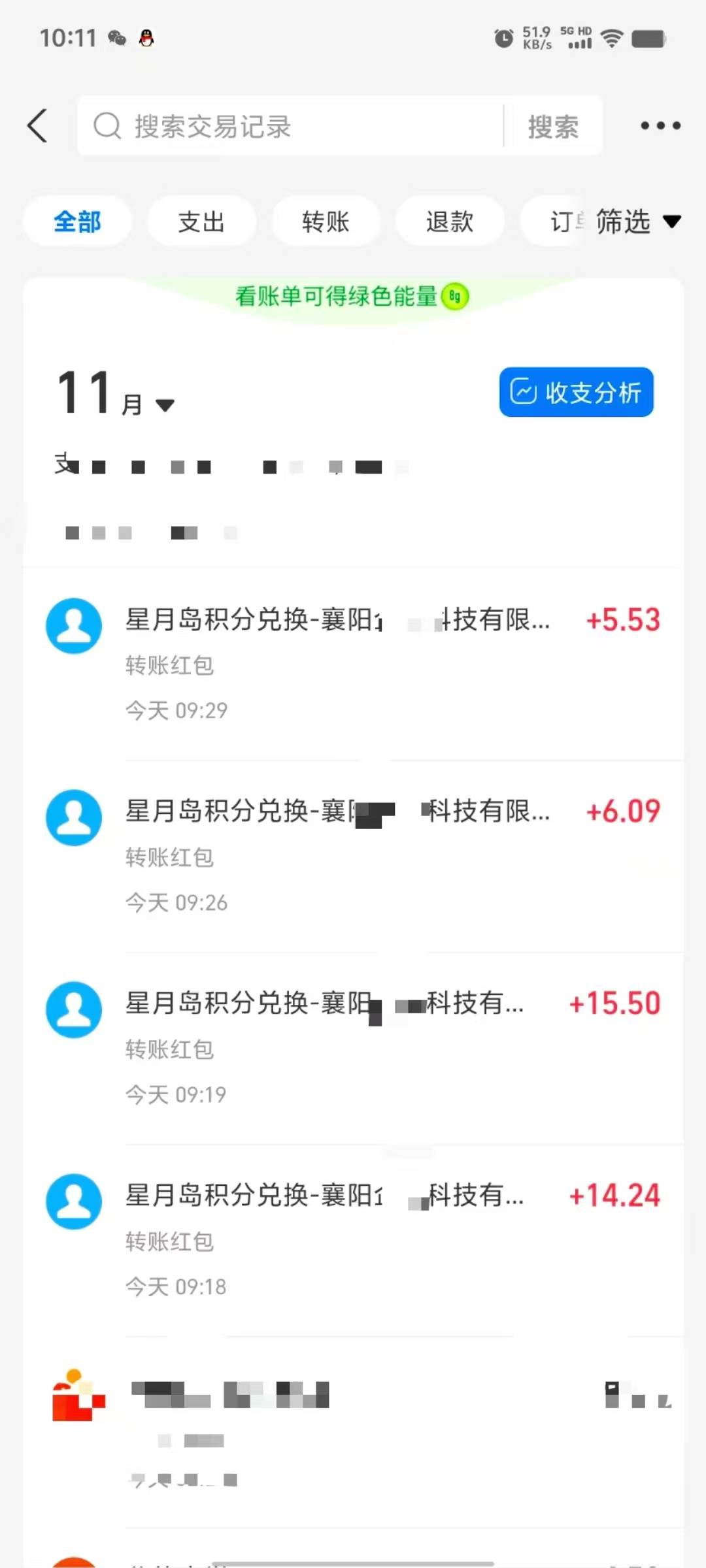Tap the 看账单可得绿色能量 banner

pos(352,297)
